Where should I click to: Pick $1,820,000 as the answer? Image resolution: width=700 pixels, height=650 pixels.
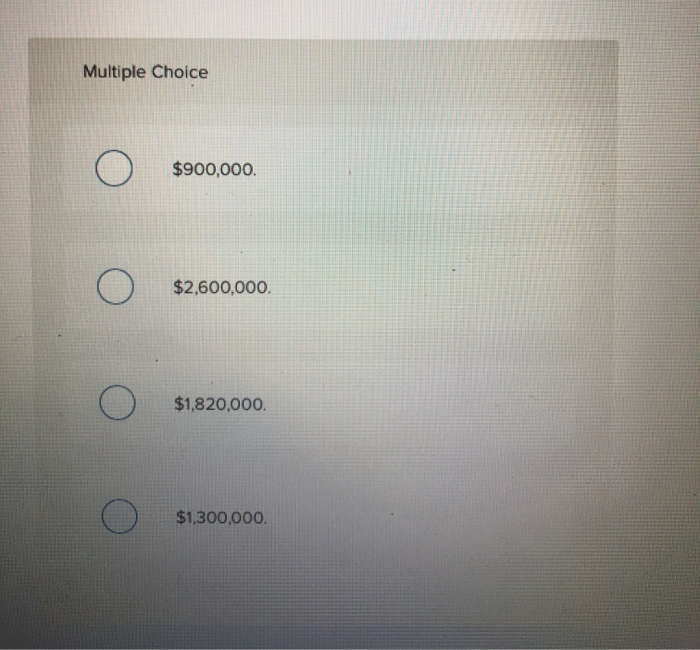(x=117, y=404)
